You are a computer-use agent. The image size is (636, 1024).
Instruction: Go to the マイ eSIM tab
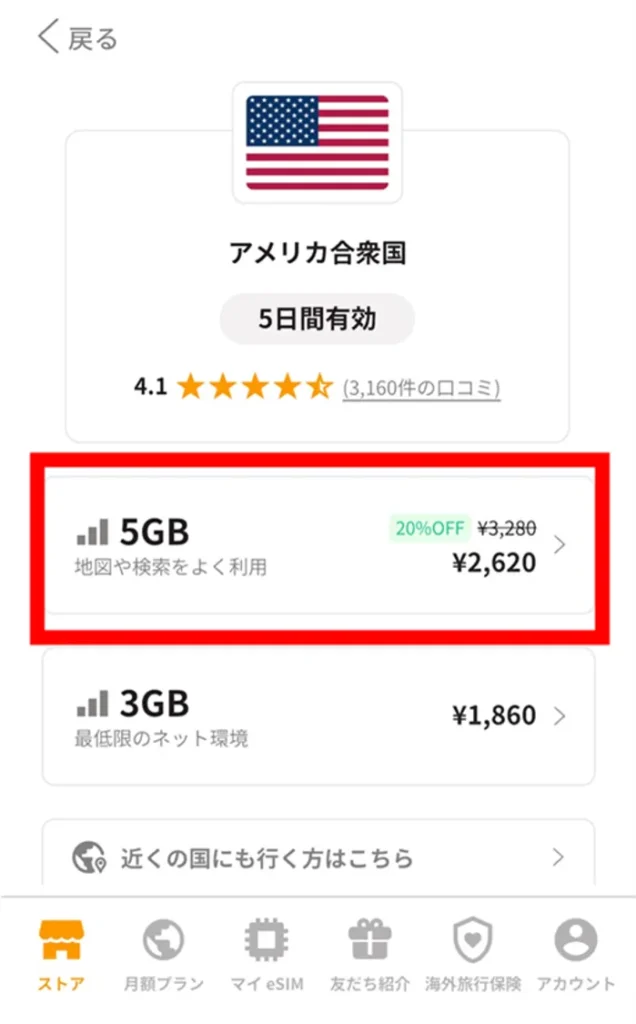(267, 956)
